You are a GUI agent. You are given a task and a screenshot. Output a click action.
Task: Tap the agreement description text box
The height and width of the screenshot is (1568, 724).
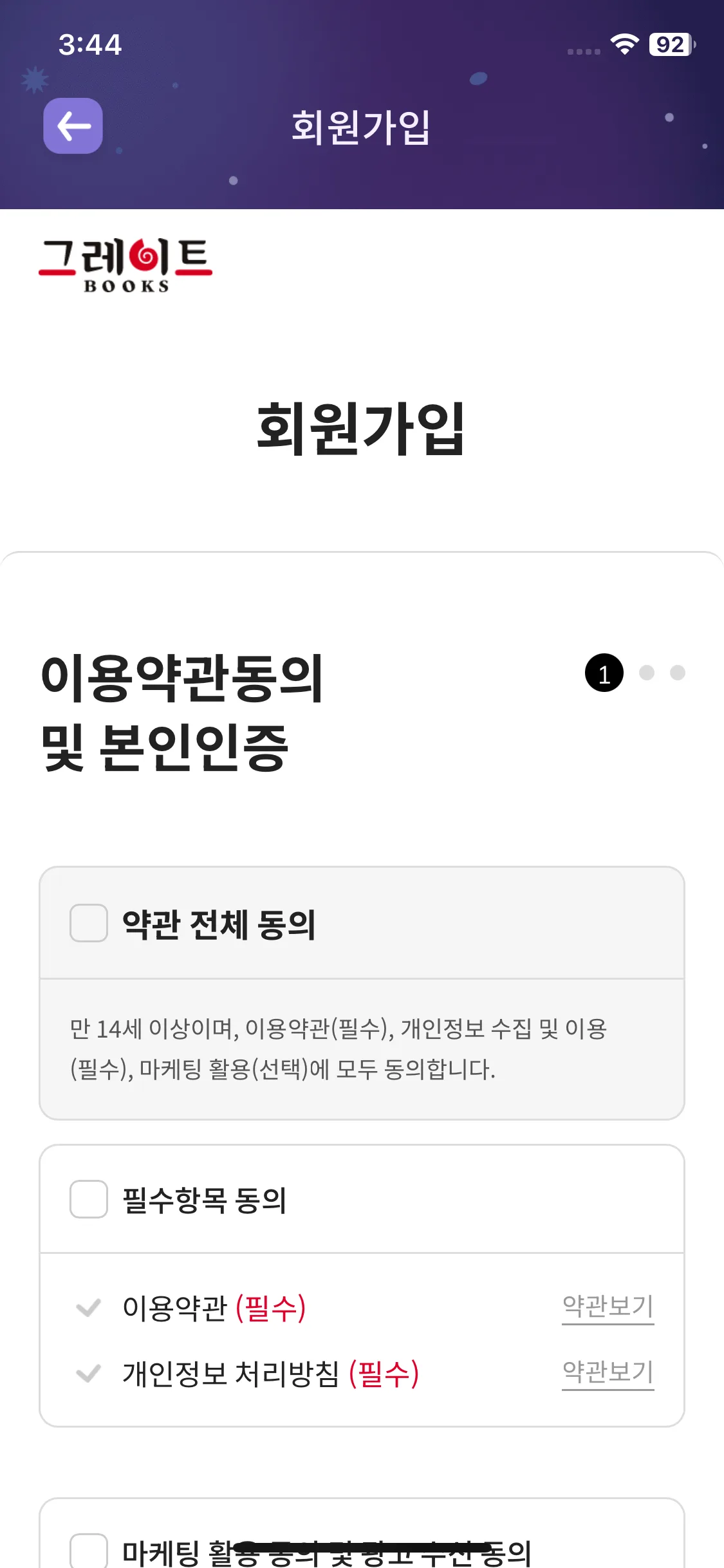coord(362,1056)
